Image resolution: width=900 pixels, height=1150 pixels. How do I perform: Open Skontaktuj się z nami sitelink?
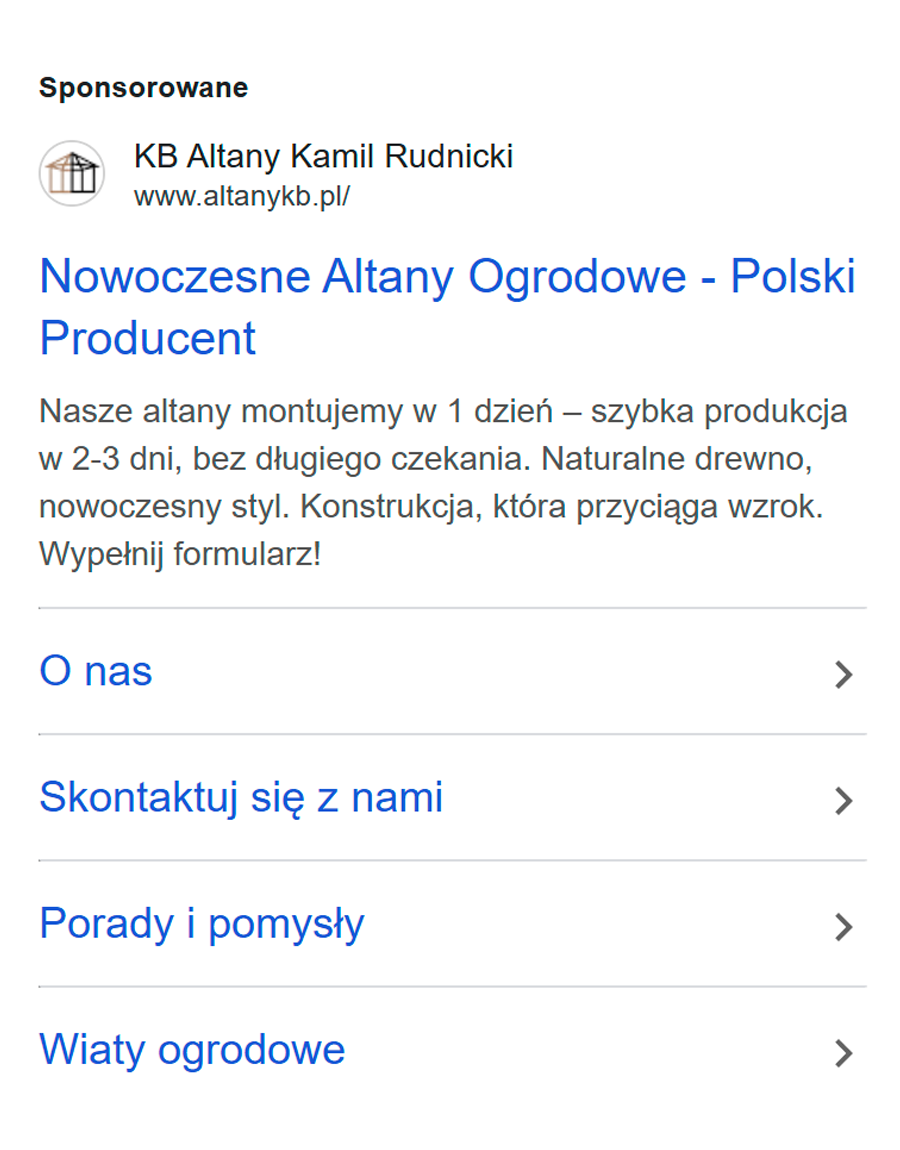[240, 798]
